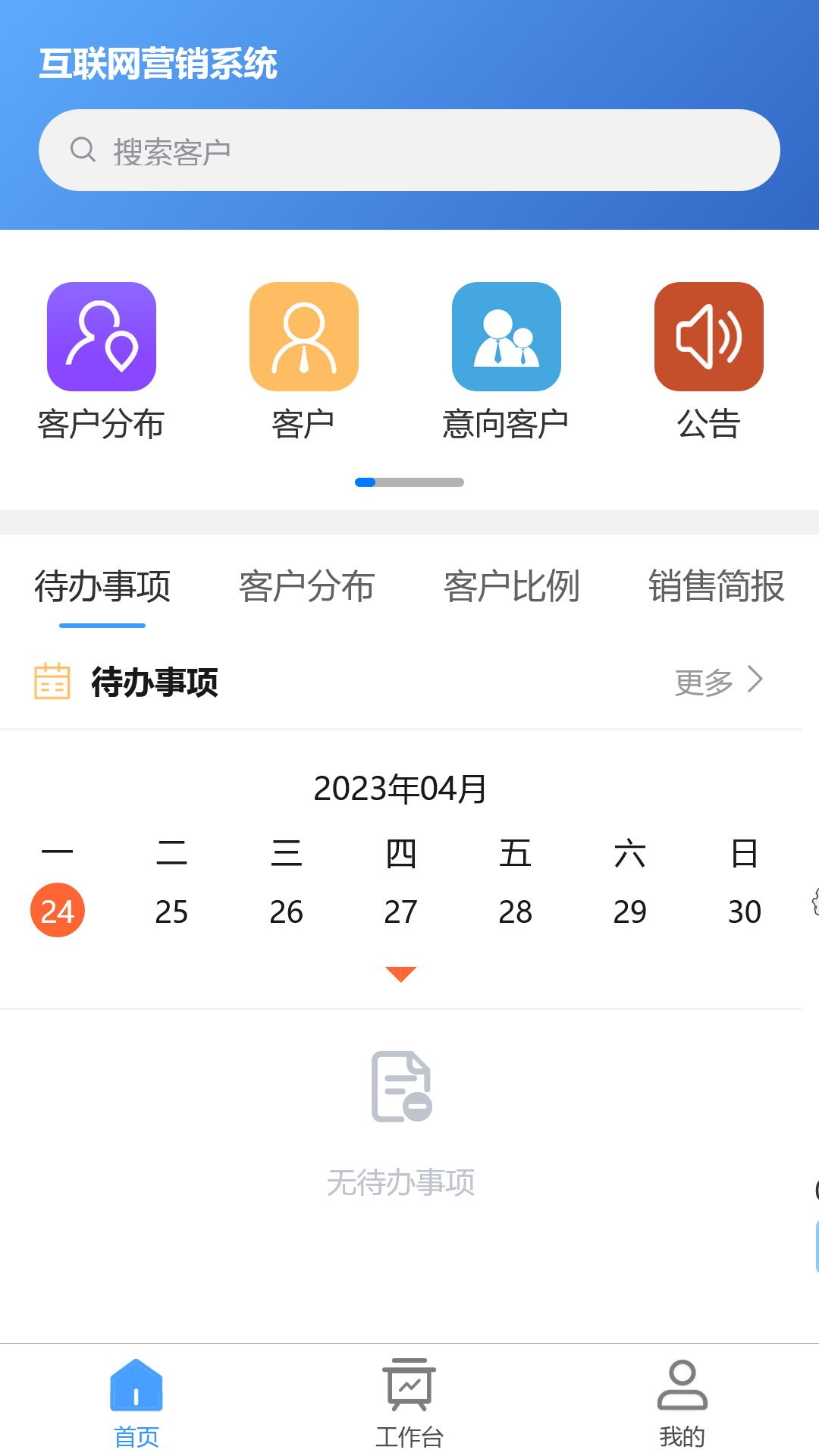
Task: Open the 公告 announcements speaker icon
Action: point(708,336)
